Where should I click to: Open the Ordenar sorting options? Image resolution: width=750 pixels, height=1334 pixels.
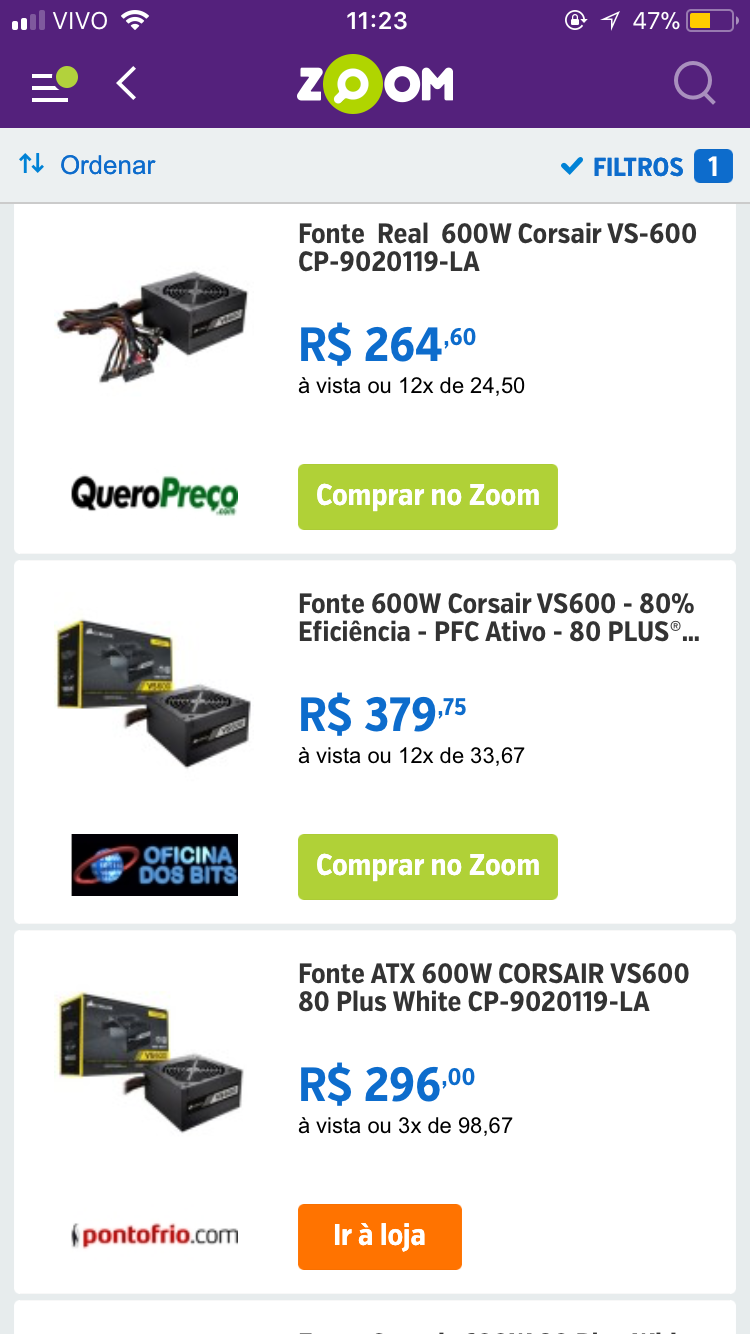click(x=88, y=165)
